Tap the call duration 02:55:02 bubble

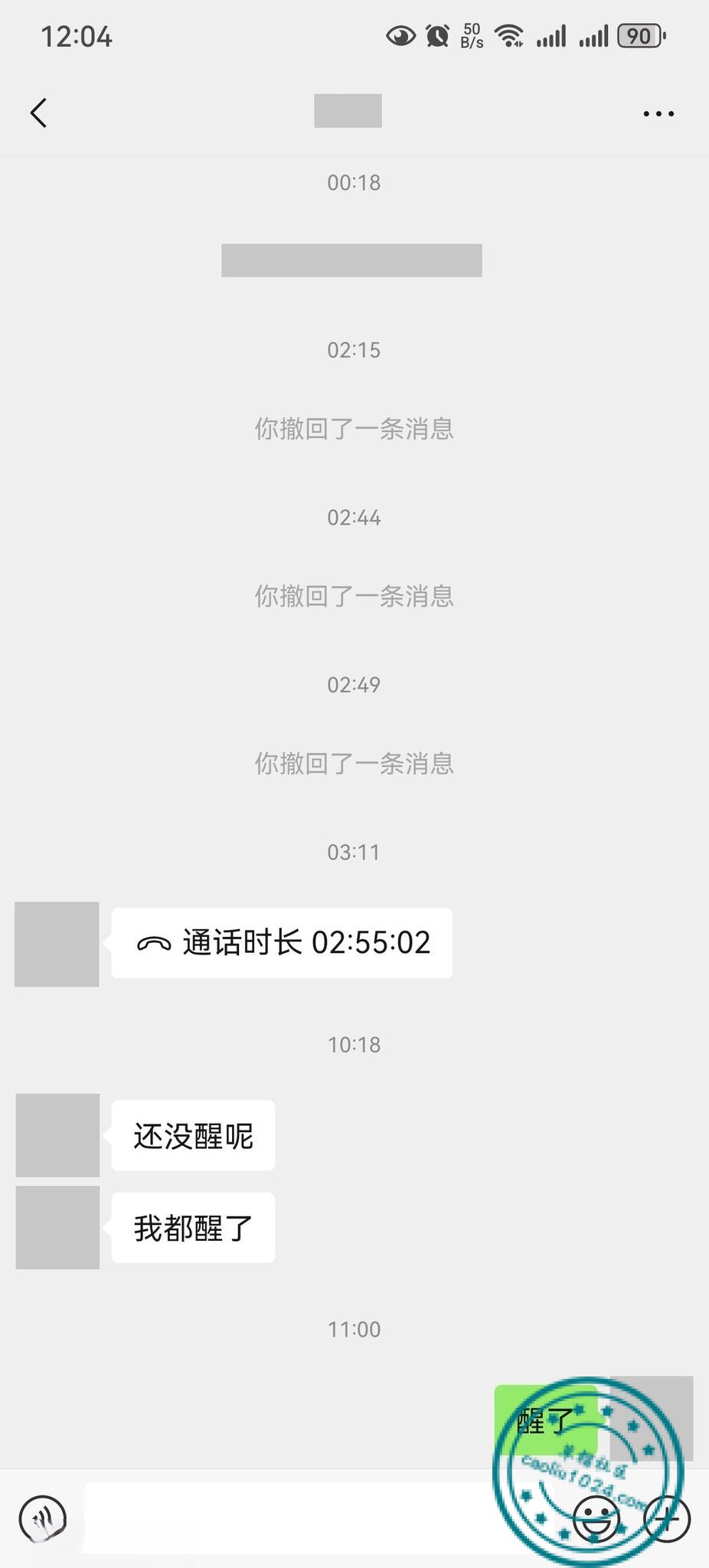pos(282,943)
